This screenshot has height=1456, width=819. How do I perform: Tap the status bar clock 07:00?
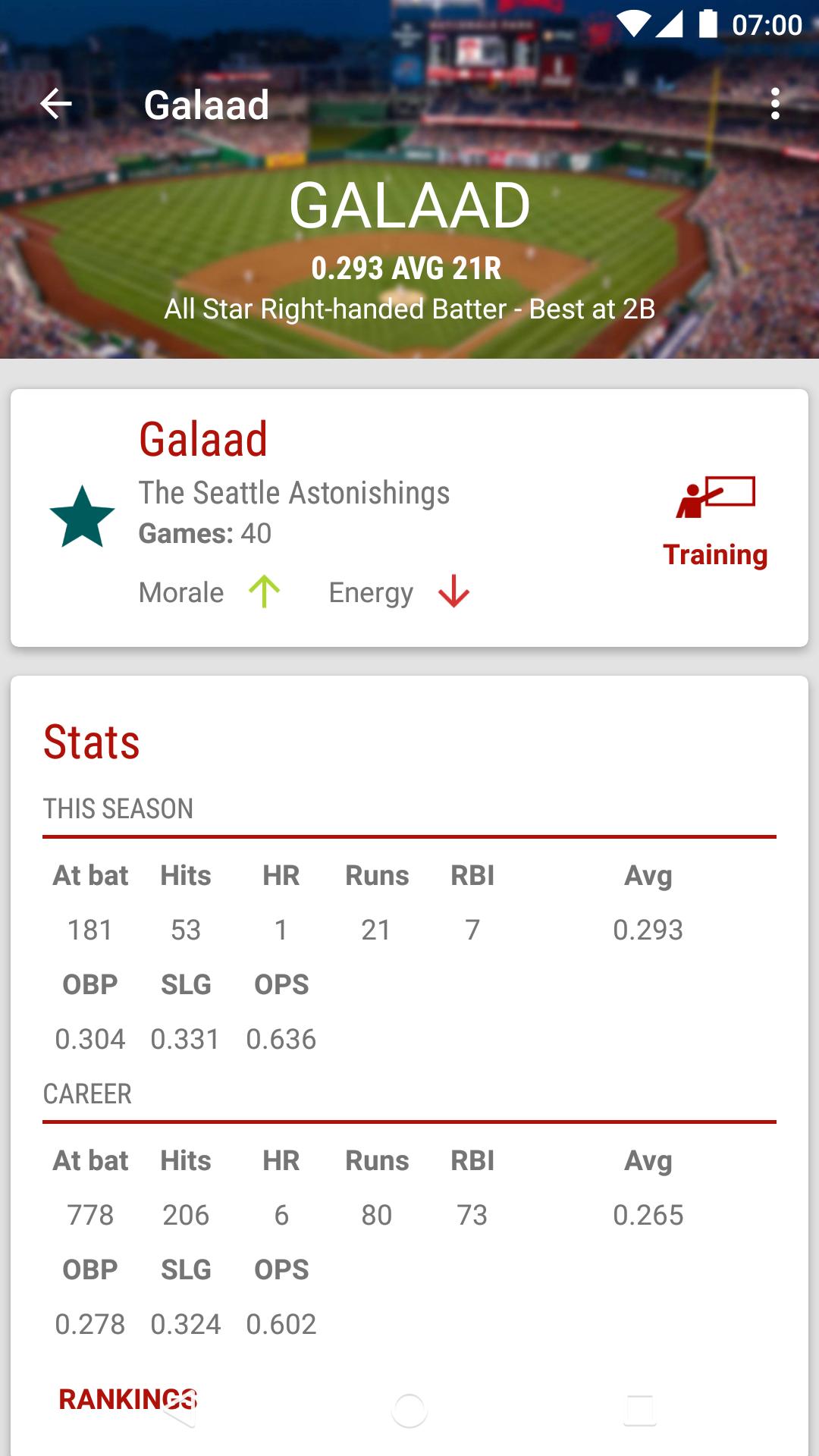pyautogui.click(x=766, y=24)
